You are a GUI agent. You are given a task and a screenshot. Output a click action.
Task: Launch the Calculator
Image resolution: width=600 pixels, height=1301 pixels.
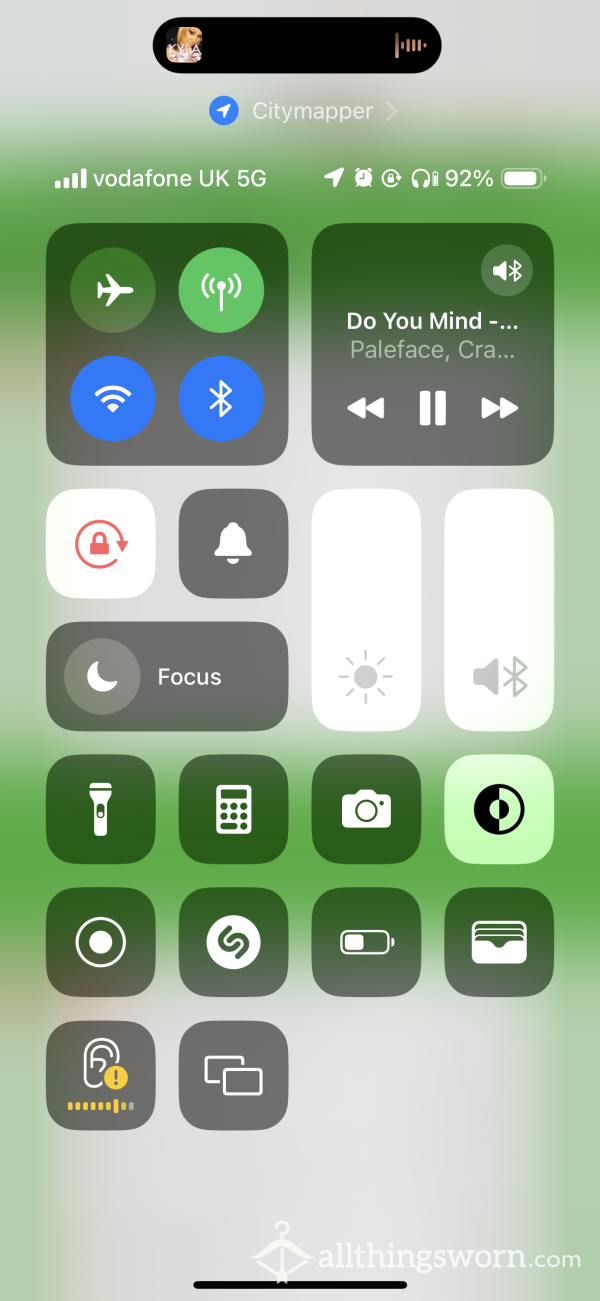[x=233, y=809]
